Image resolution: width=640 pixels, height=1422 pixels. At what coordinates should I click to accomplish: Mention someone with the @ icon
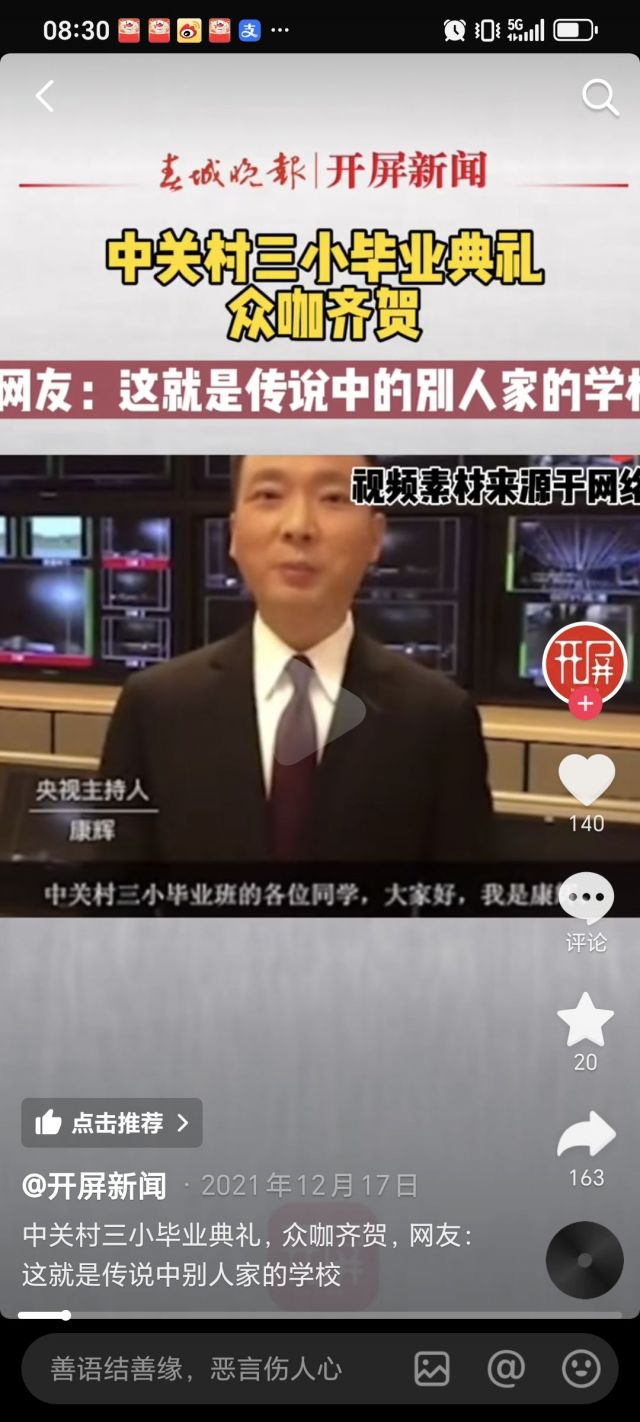506,1369
